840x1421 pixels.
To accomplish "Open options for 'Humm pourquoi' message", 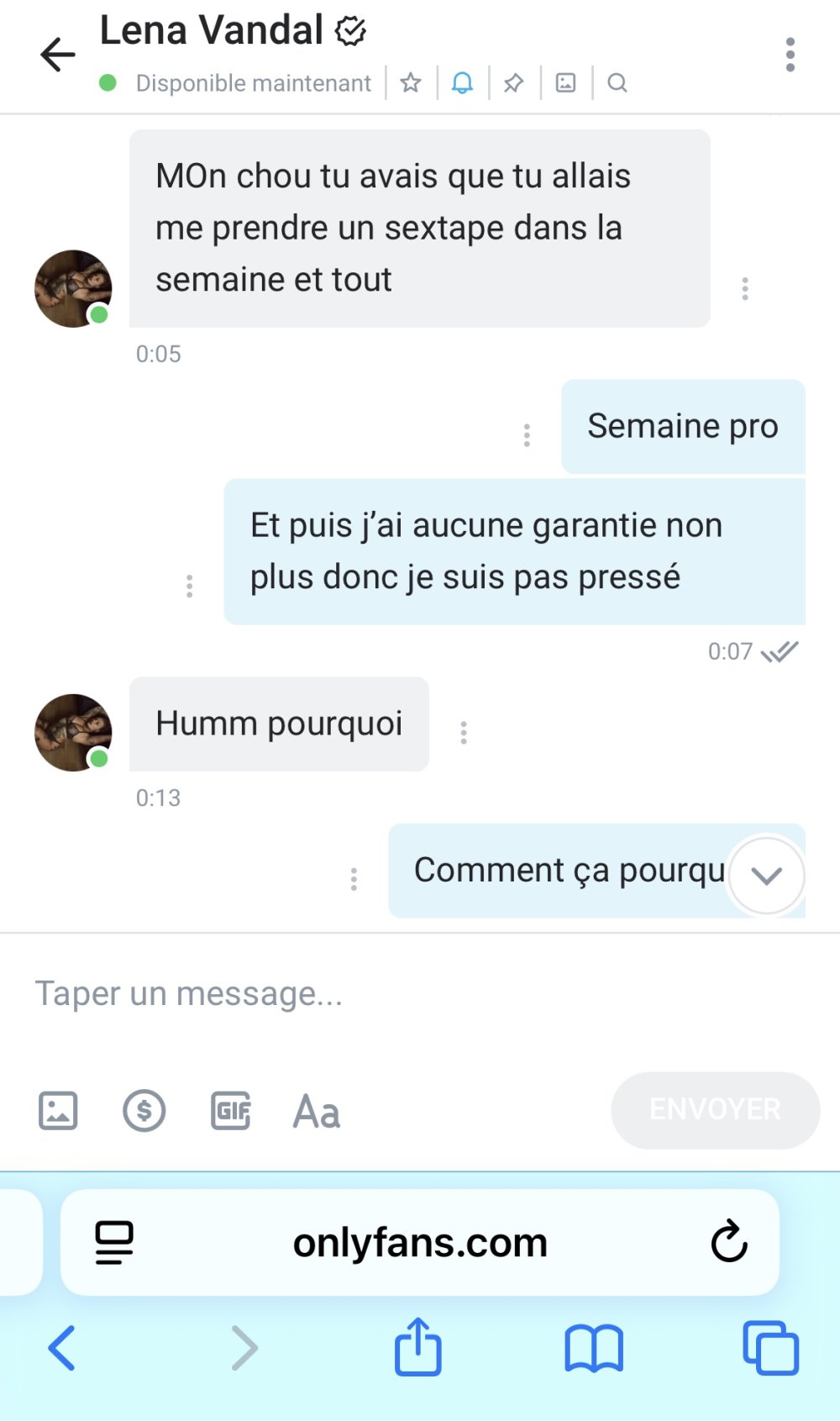I will (x=464, y=733).
